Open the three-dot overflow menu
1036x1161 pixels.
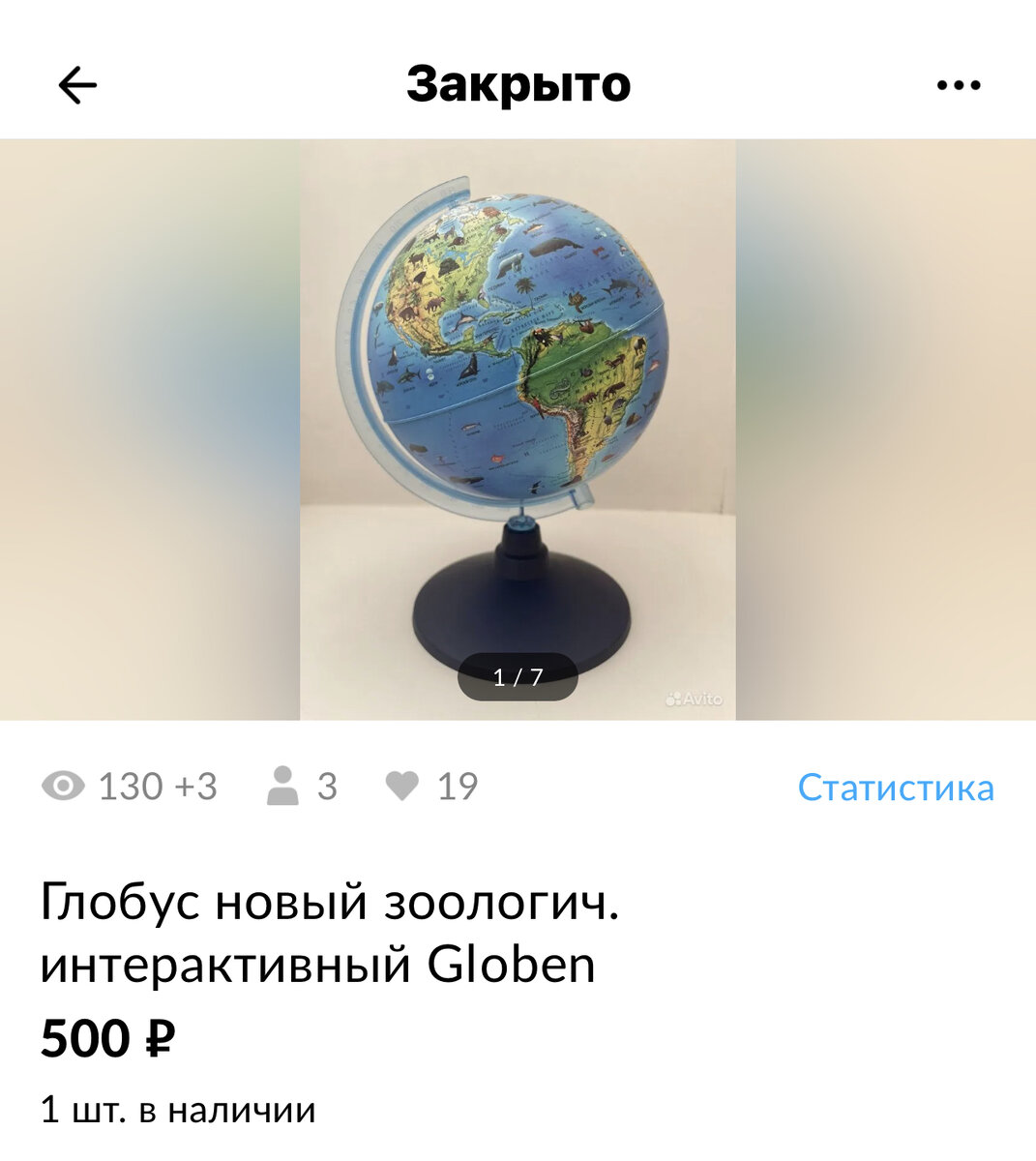pos(959,86)
